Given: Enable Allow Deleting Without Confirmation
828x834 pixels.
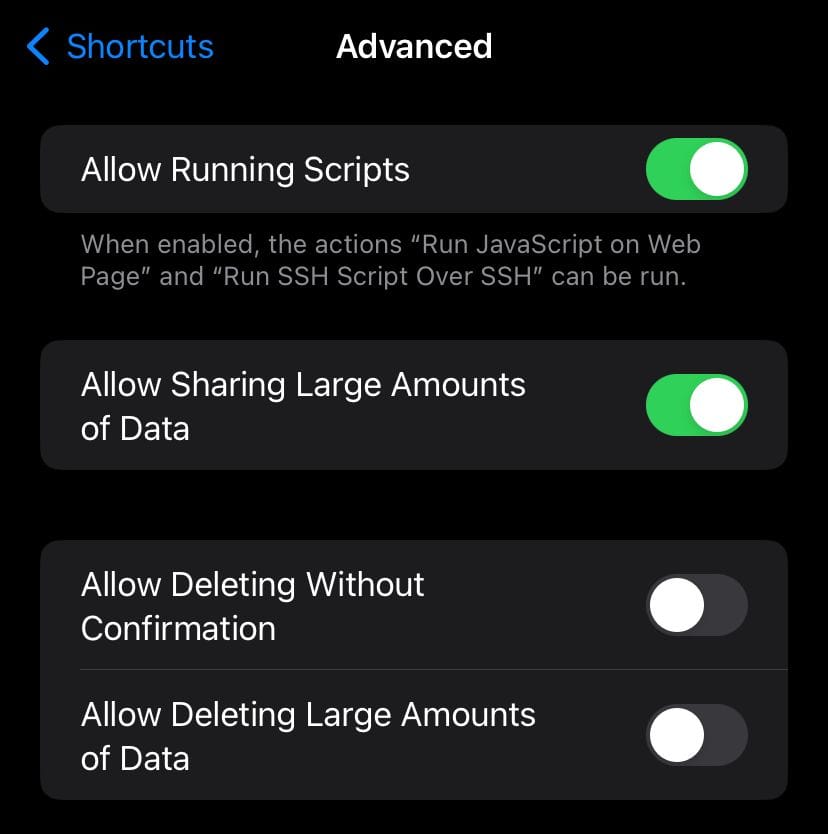Looking at the screenshot, I should click(696, 605).
